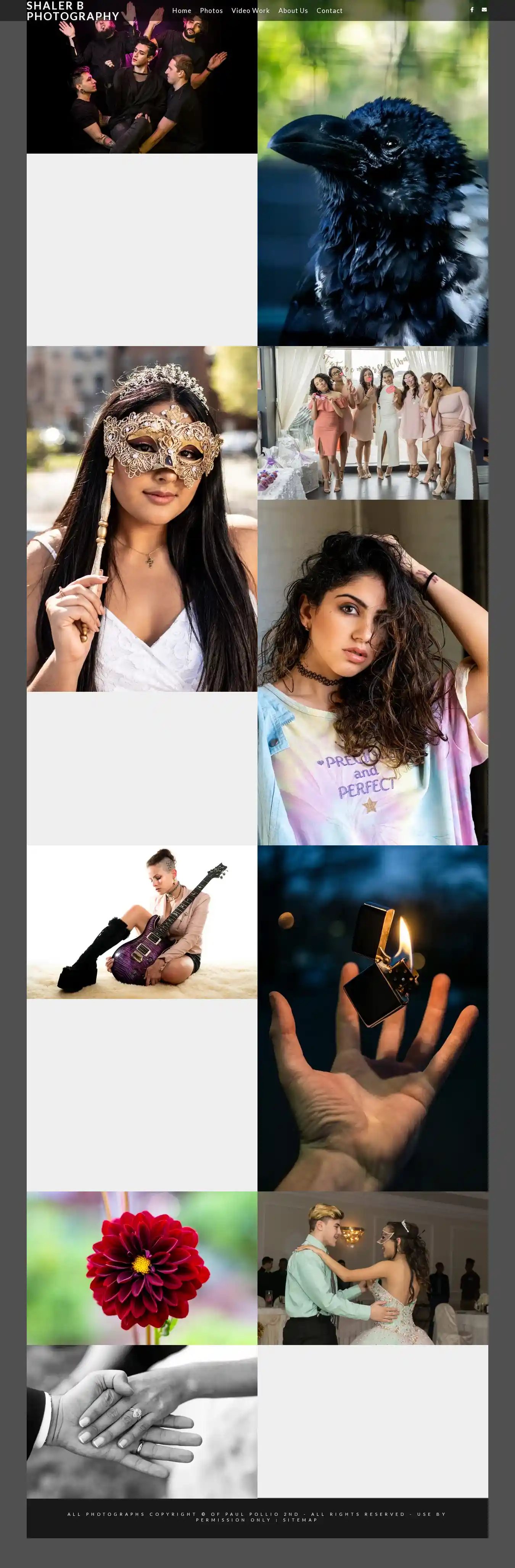Open the flaming lighter photo

click(372, 1018)
